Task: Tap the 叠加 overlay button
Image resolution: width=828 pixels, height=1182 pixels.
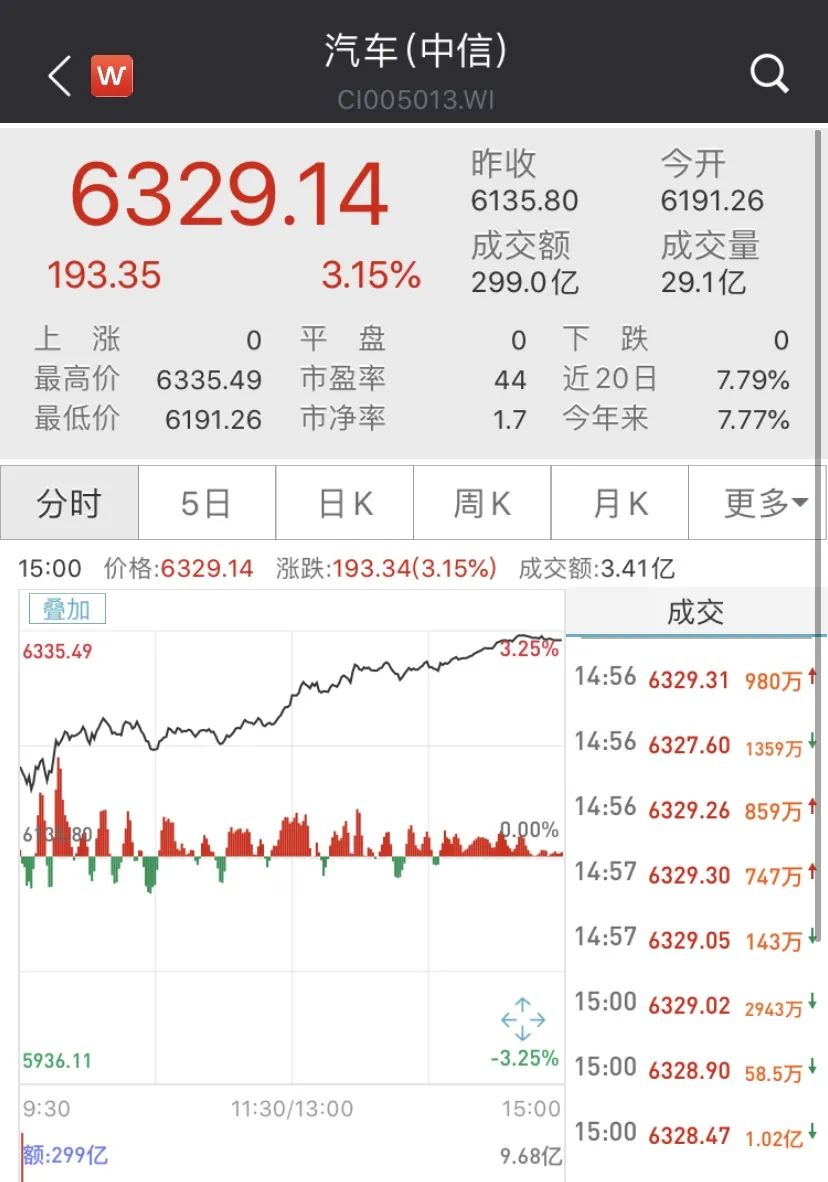Action: click(x=67, y=609)
